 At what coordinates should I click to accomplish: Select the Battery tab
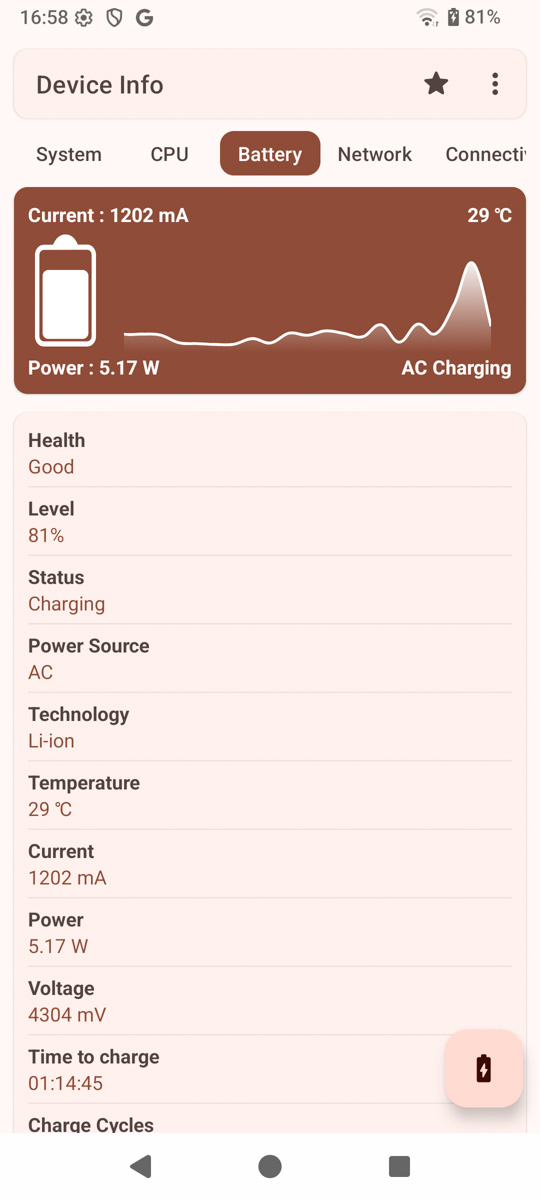click(x=270, y=154)
